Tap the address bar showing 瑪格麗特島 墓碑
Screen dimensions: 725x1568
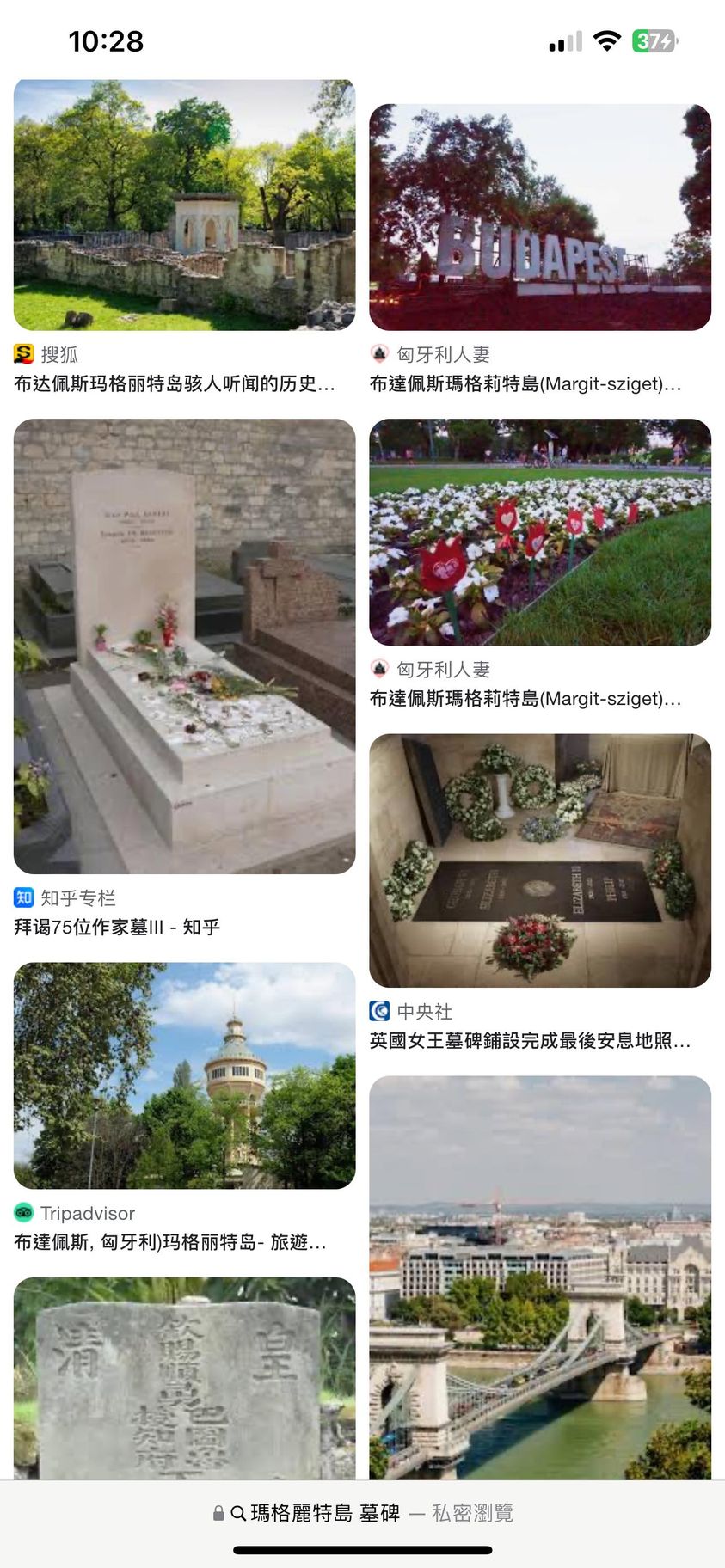[x=362, y=1513]
